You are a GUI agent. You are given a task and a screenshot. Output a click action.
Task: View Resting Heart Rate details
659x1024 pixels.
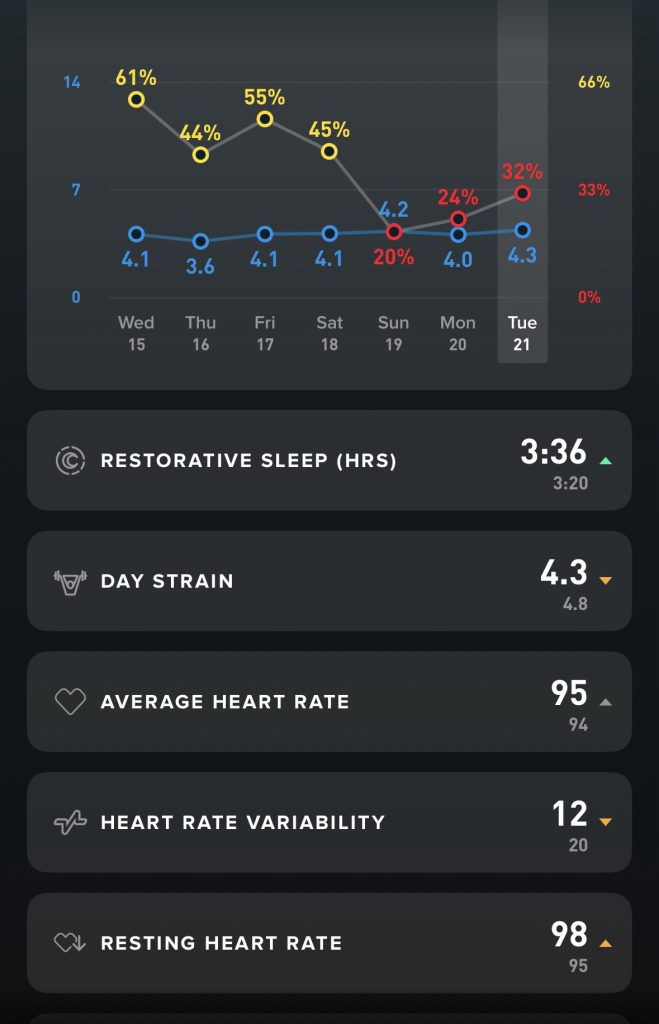pyautogui.click(x=329, y=943)
